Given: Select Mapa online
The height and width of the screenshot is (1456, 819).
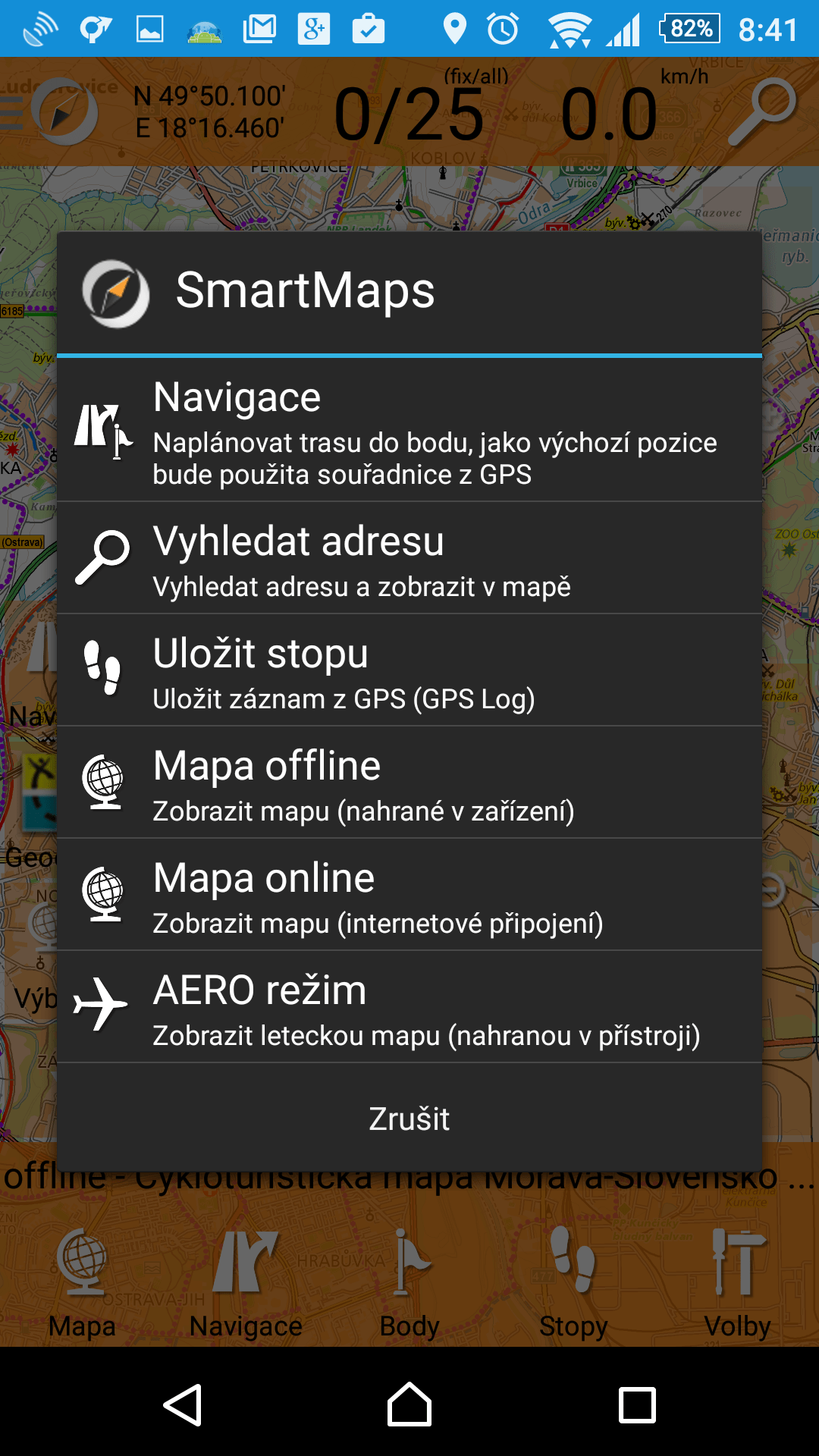Looking at the screenshot, I should (x=409, y=895).
